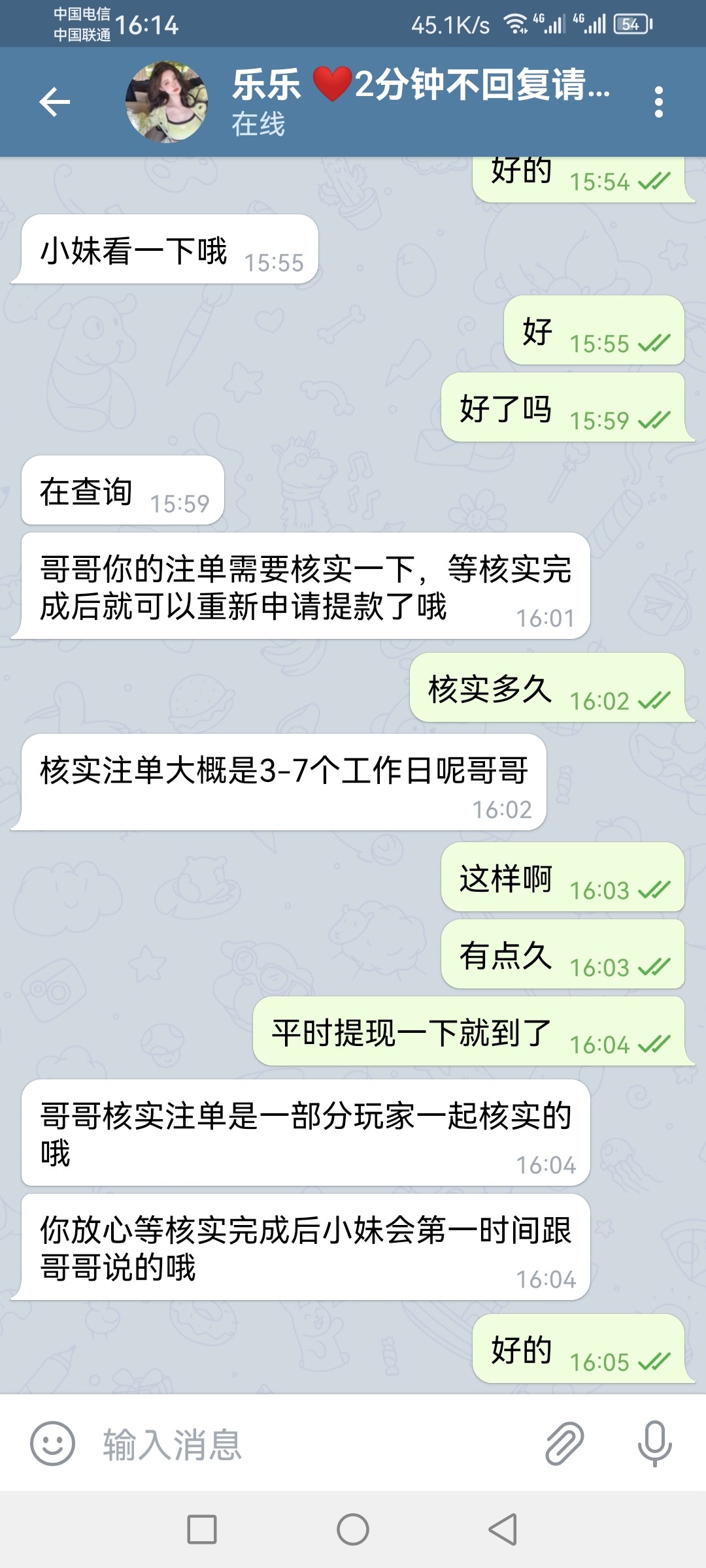Go back to the chat list
The height and width of the screenshot is (1568, 706).
pos(54,102)
